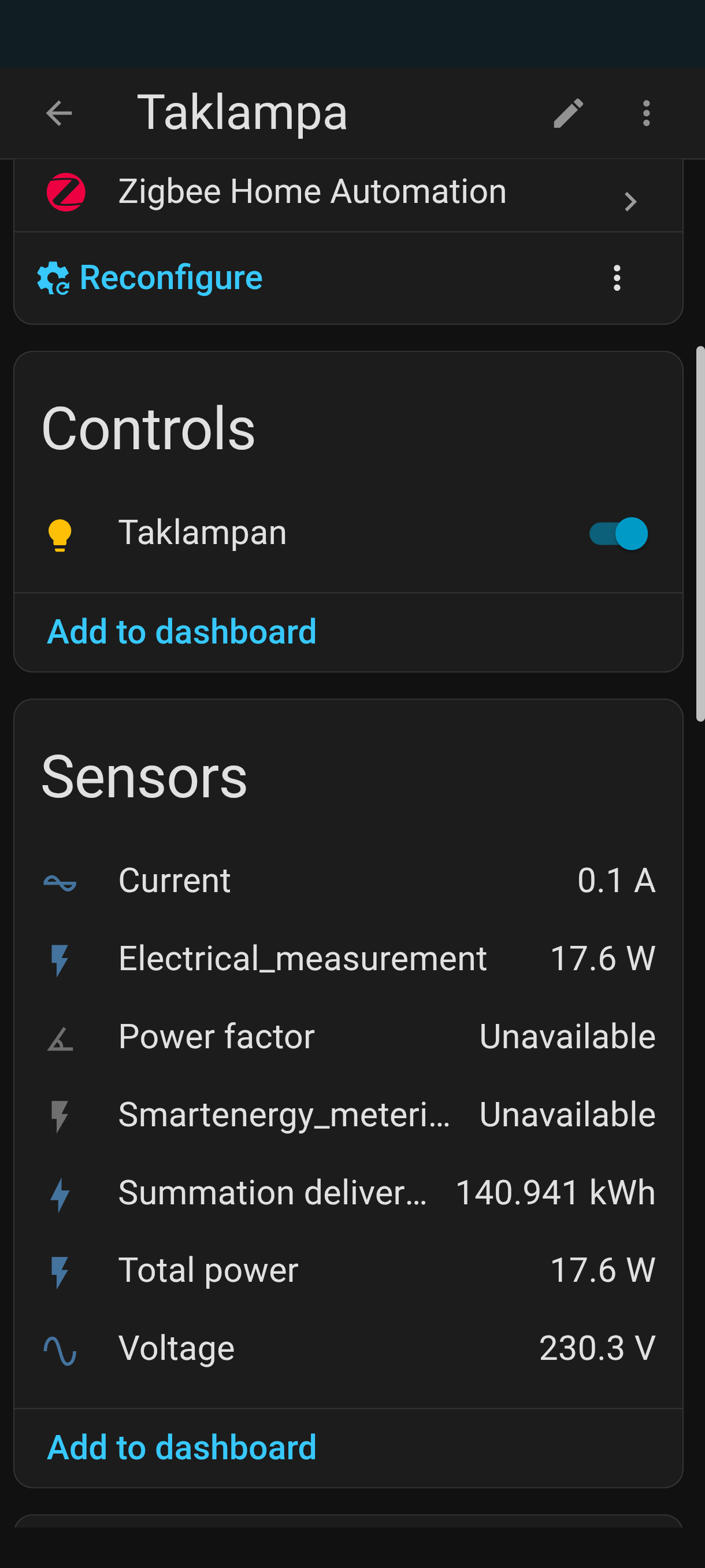The width and height of the screenshot is (705, 1568).
Task: Go back from Taklampa device page
Action: point(59,113)
